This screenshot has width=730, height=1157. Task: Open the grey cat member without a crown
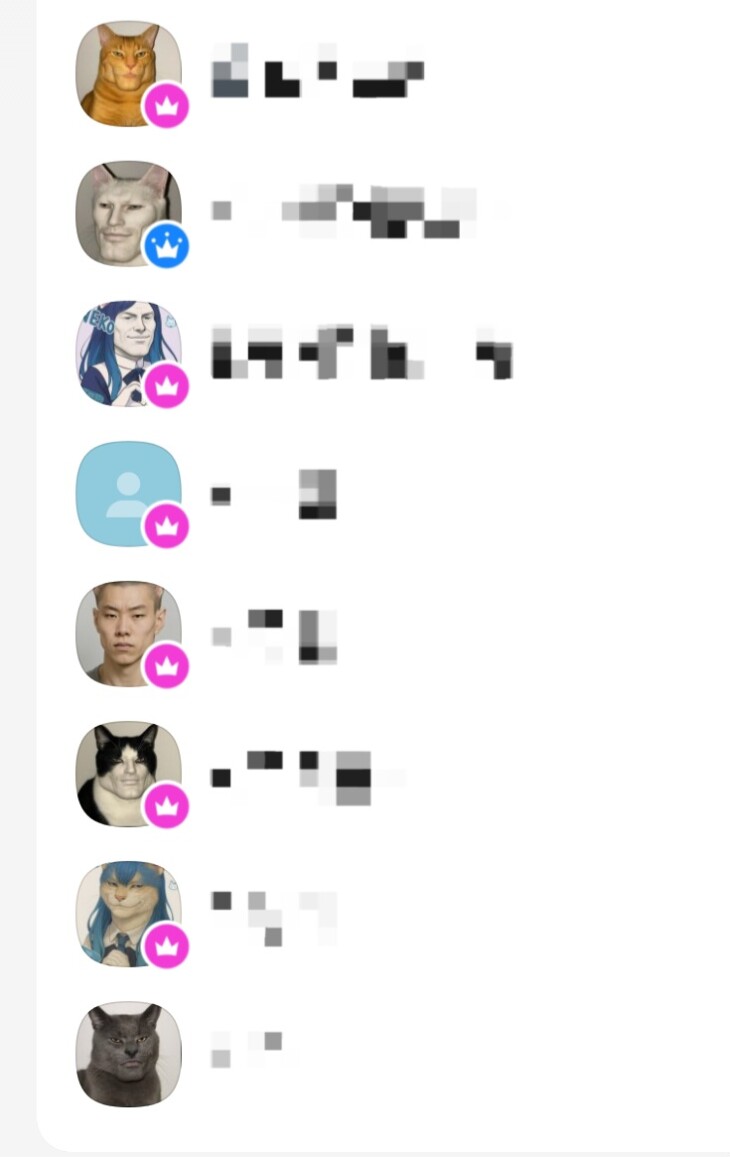click(x=129, y=1054)
